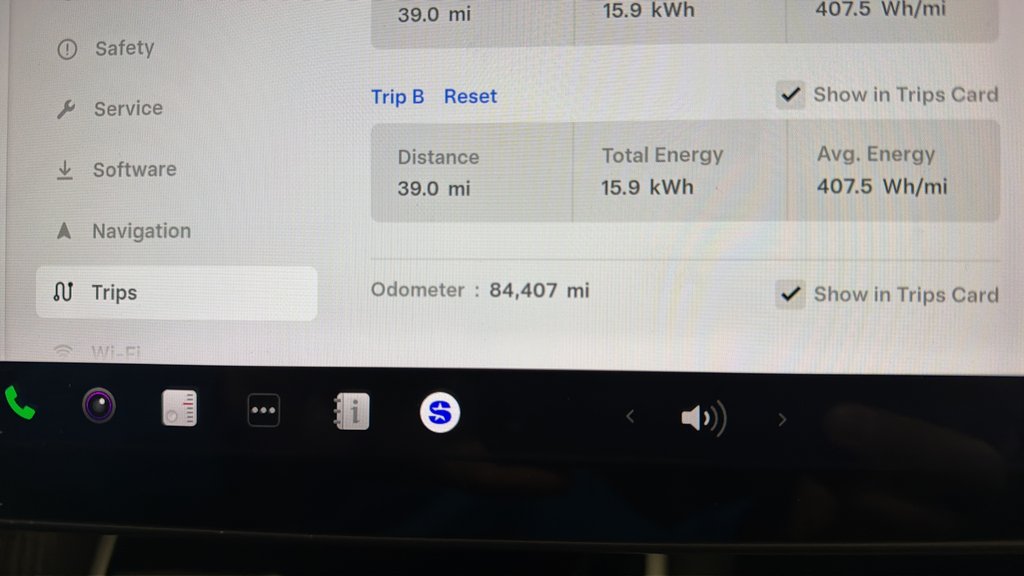
Task: Select the Trips menu item
Action: click(176, 293)
